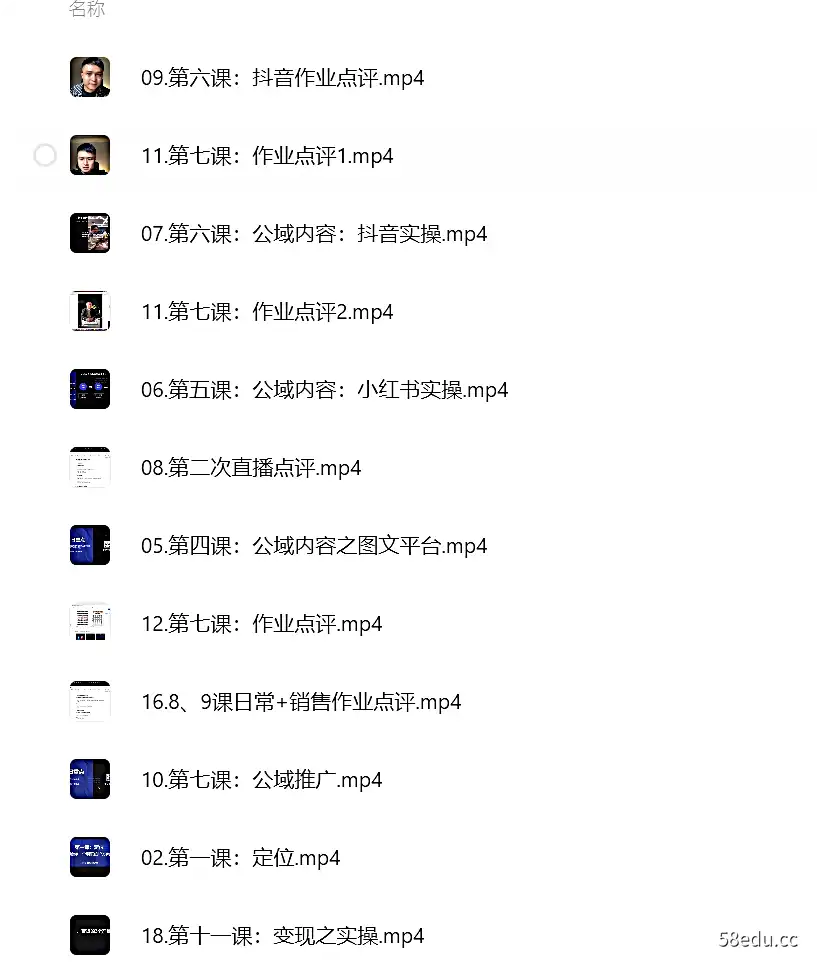Click thumbnail for 02.第一课：定位
This screenshot has width=817, height=966.
(90, 857)
